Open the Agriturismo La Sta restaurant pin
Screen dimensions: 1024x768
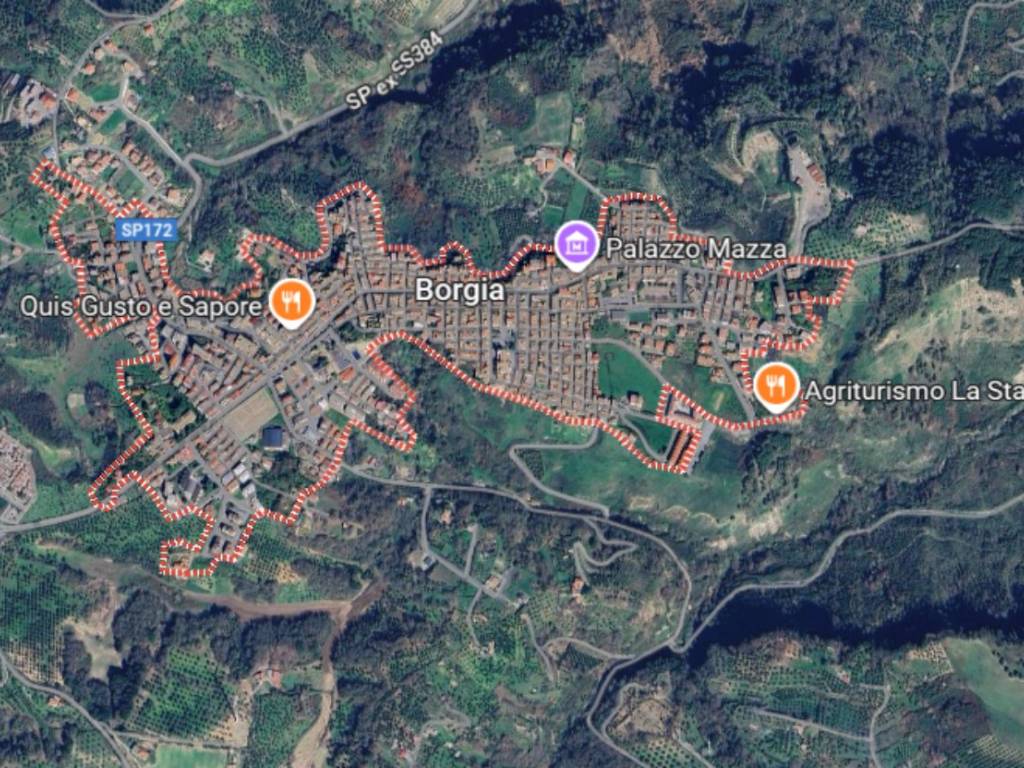tap(776, 385)
